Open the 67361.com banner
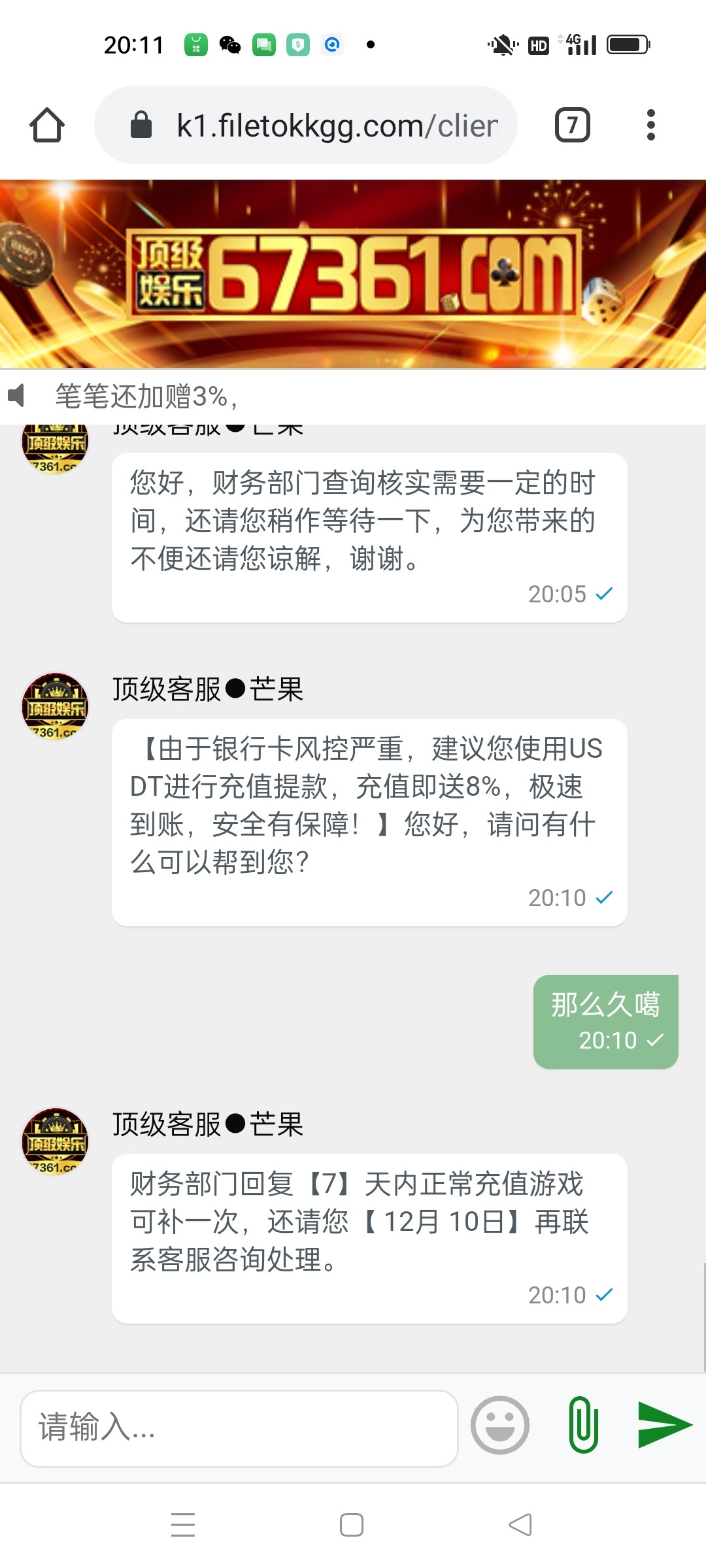The image size is (706, 1568). coord(353,274)
